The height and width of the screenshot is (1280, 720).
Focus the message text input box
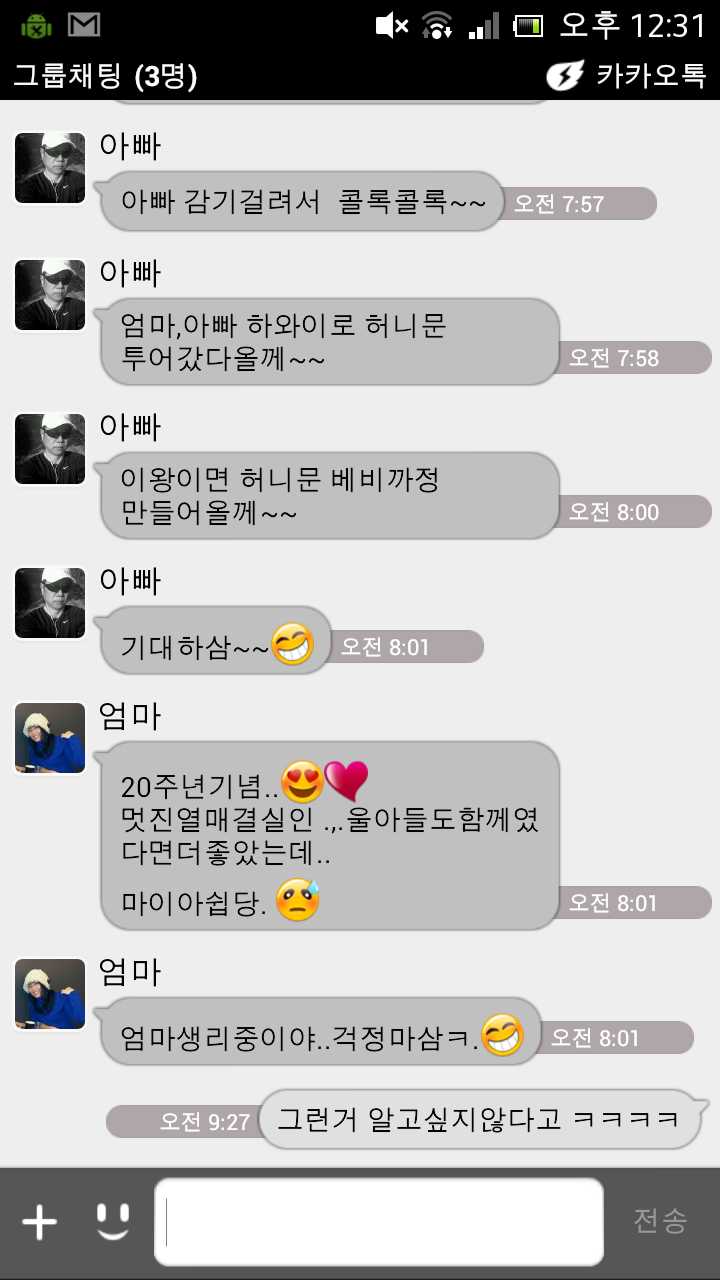378,1221
